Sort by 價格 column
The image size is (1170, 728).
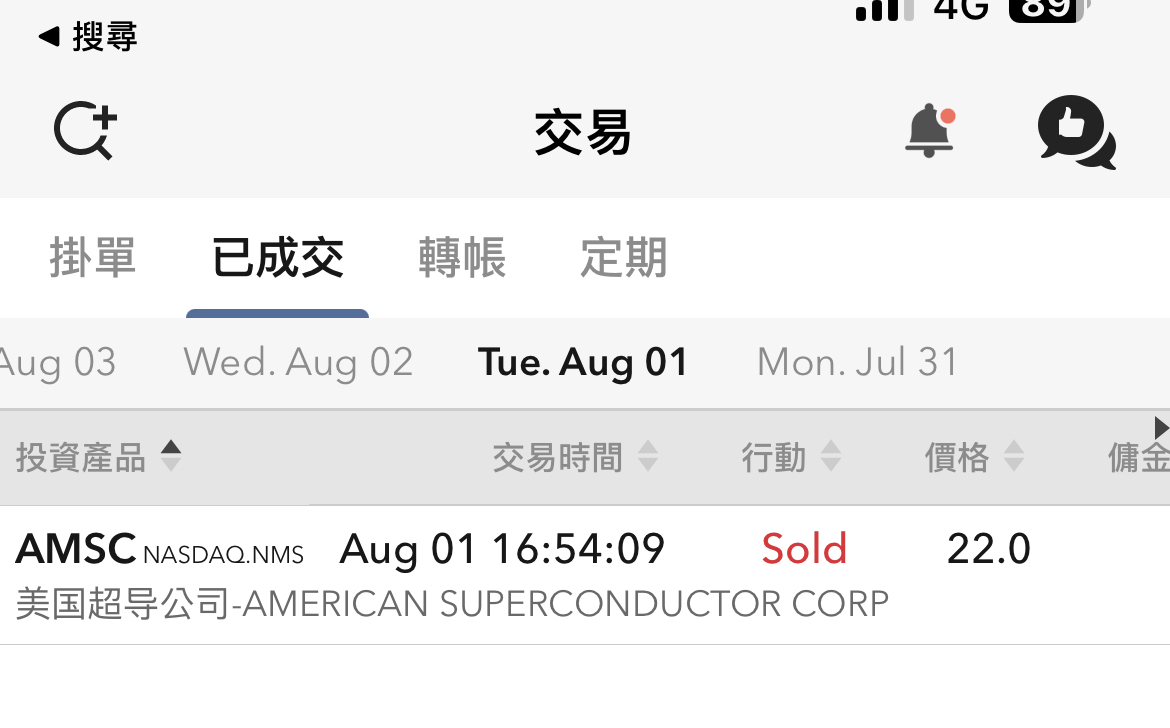point(974,458)
